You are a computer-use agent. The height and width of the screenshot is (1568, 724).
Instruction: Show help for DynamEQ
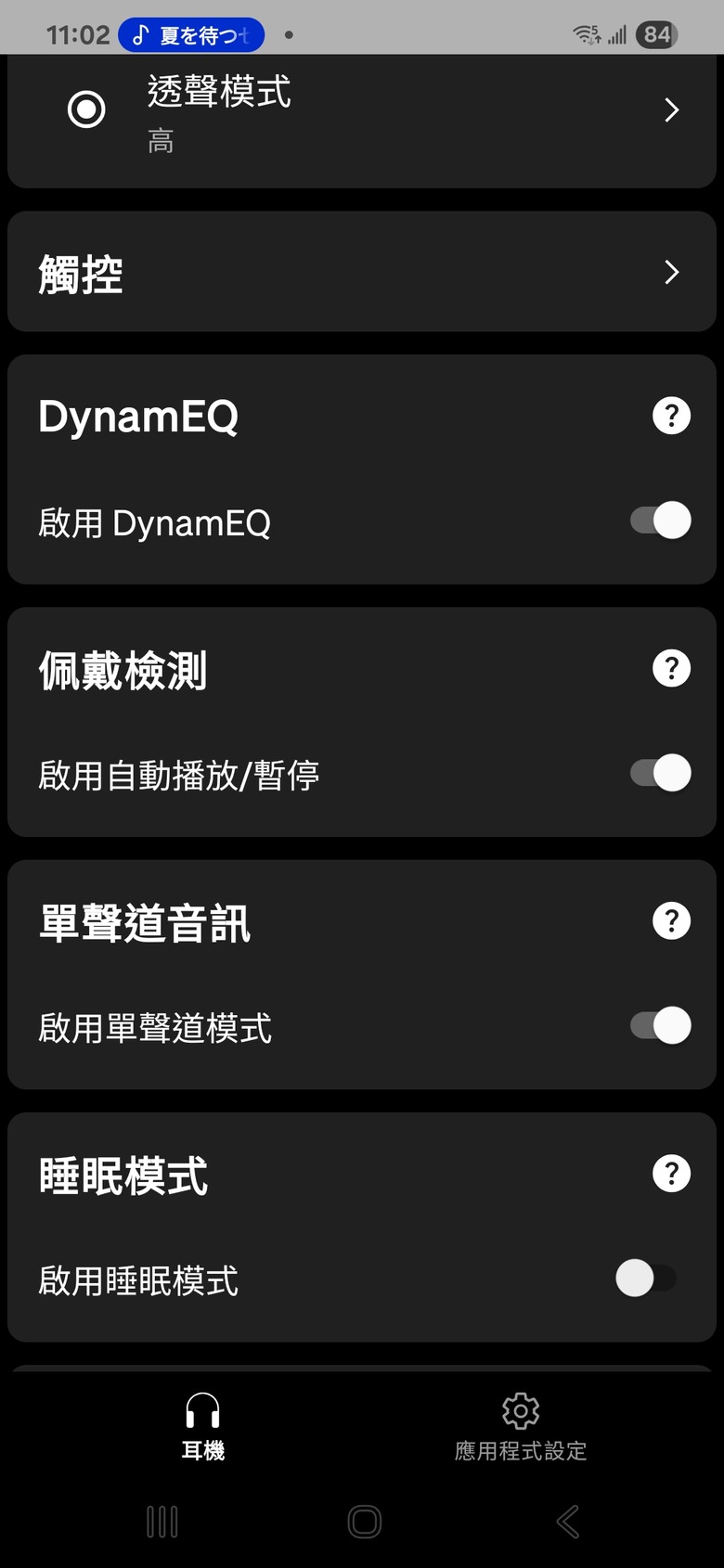[x=671, y=415]
